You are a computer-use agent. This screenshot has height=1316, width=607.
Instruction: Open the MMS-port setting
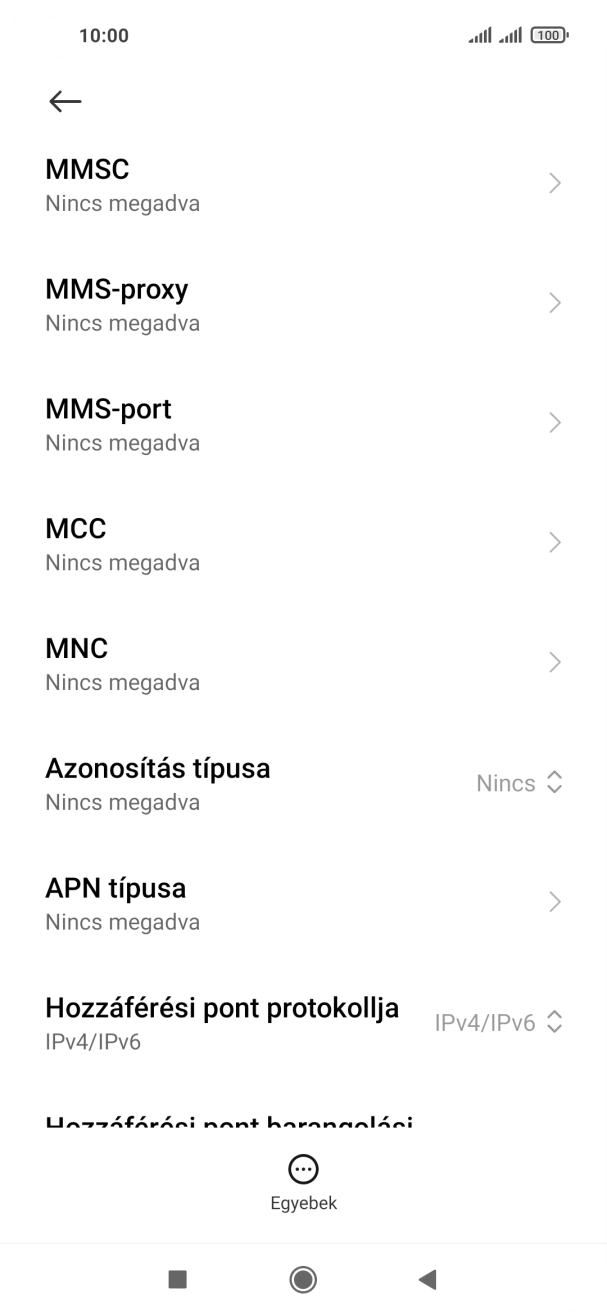303,424
